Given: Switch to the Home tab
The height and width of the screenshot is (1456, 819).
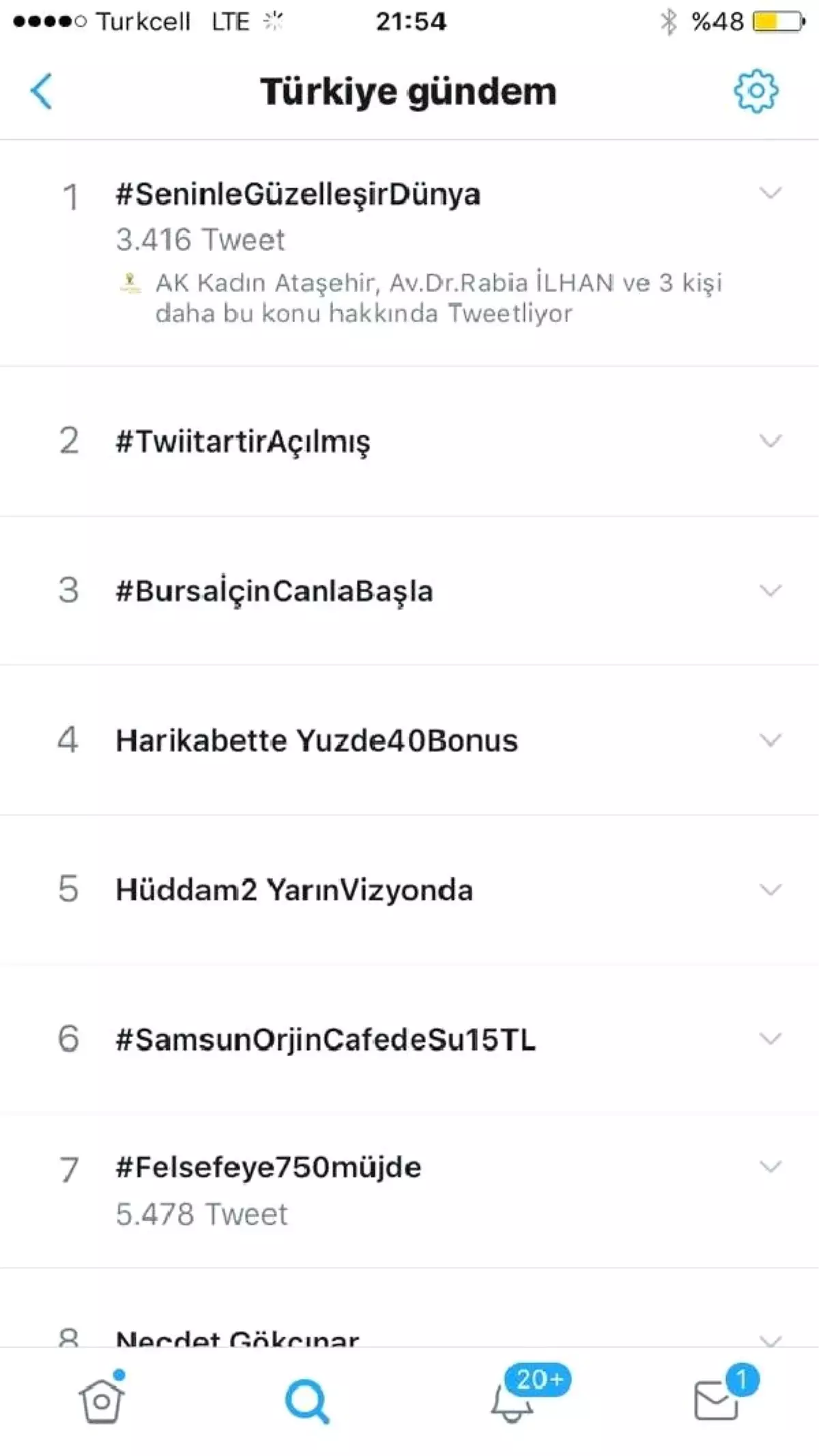Looking at the screenshot, I should click(x=102, y=1401).
